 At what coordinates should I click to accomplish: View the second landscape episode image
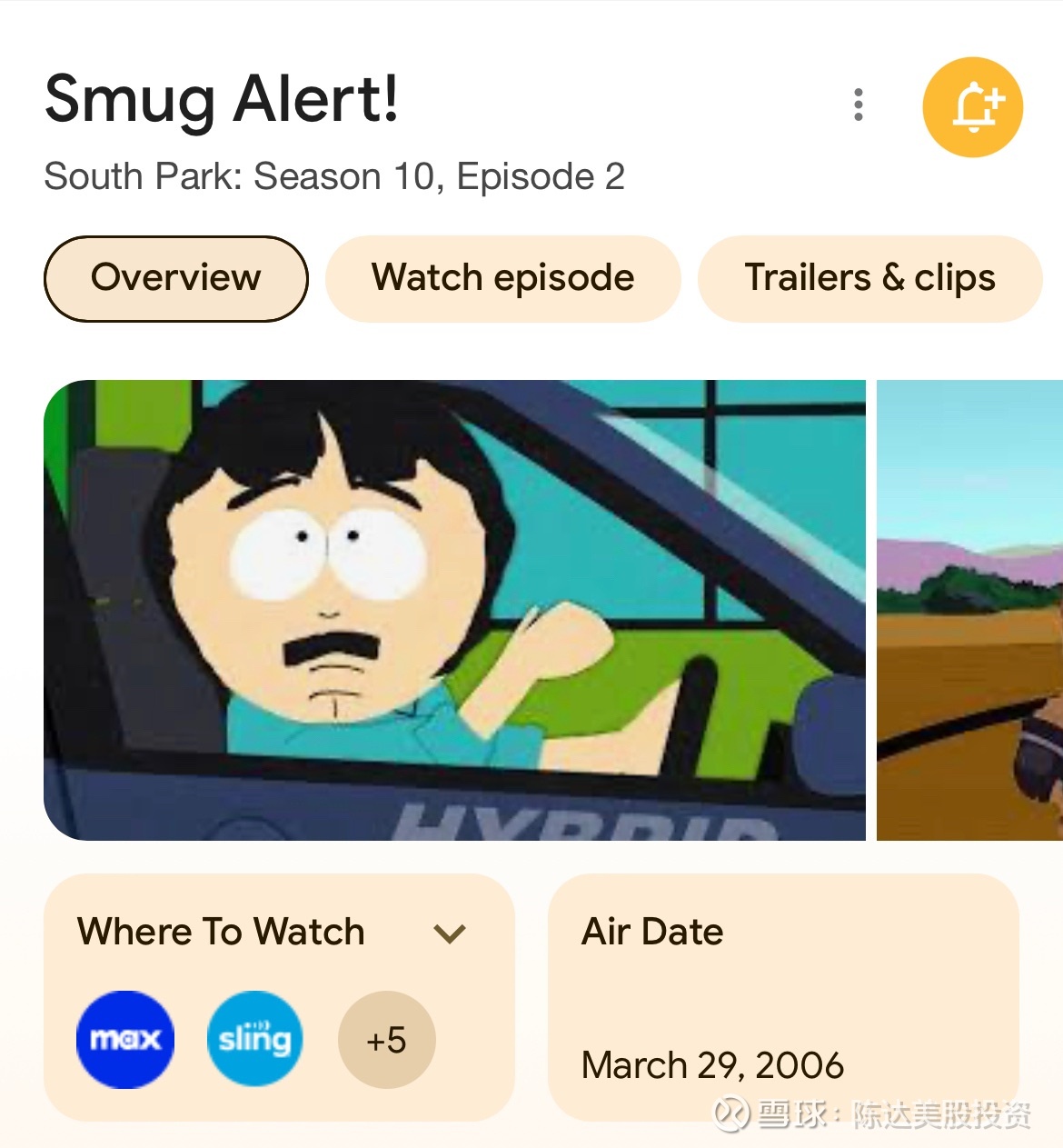(969, 609)
